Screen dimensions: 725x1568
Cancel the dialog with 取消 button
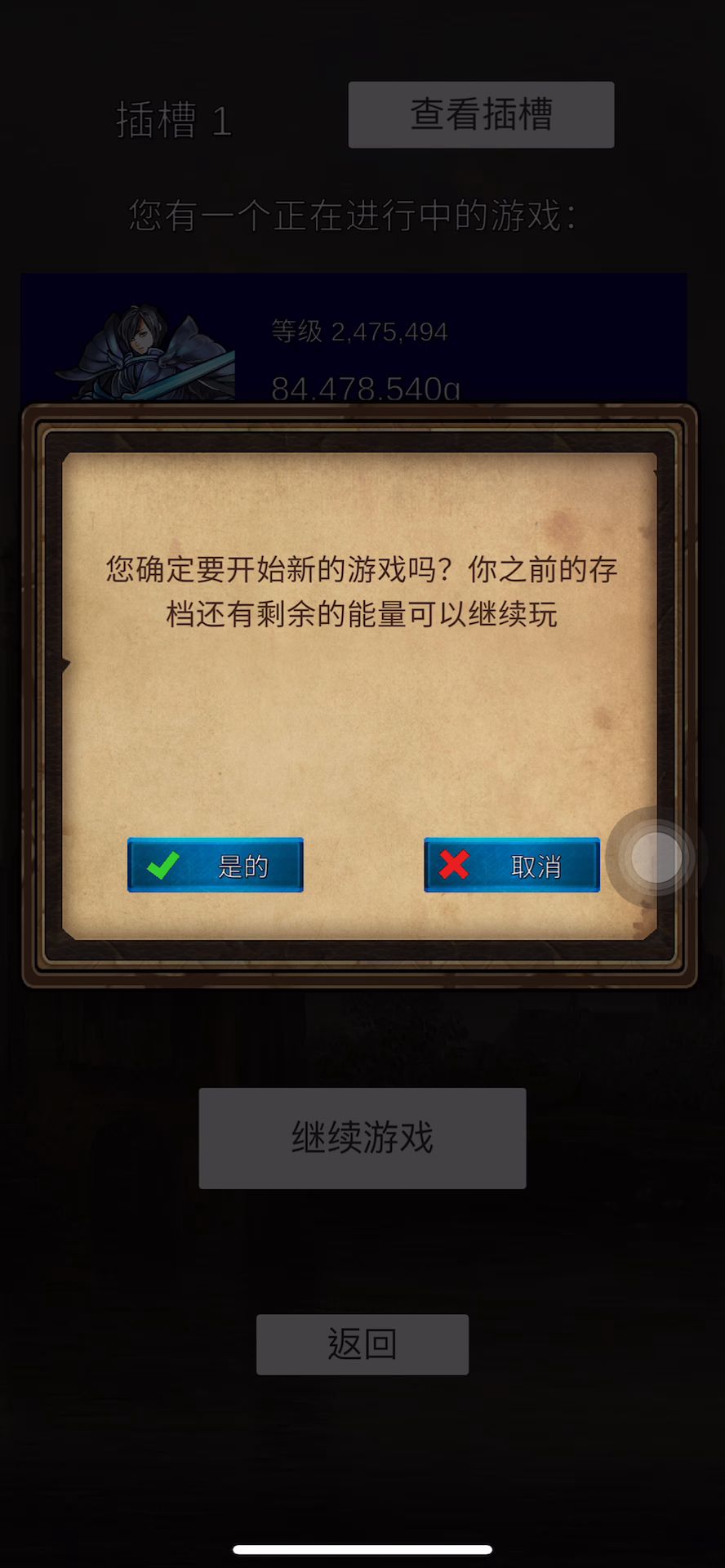point(512,865)
